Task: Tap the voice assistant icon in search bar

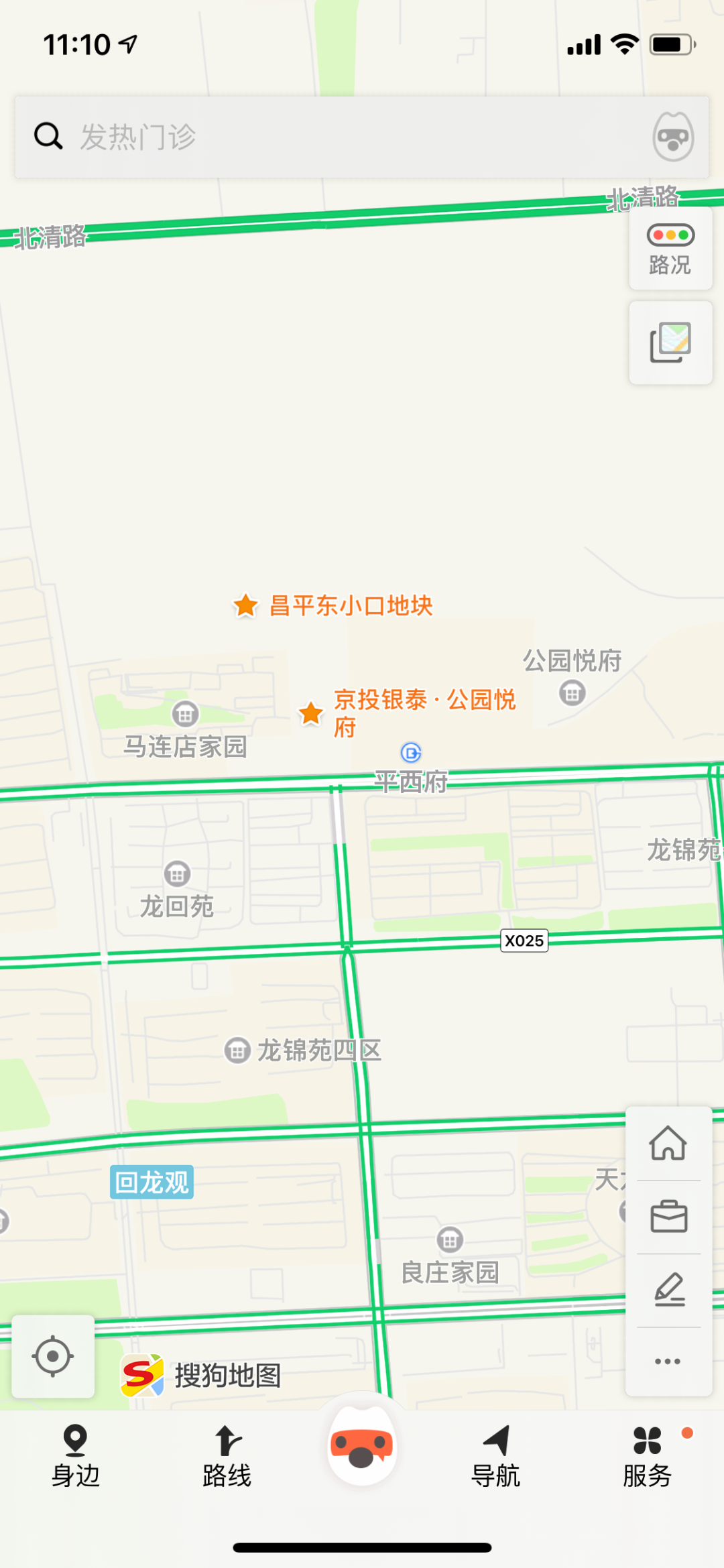Action: 672,137
